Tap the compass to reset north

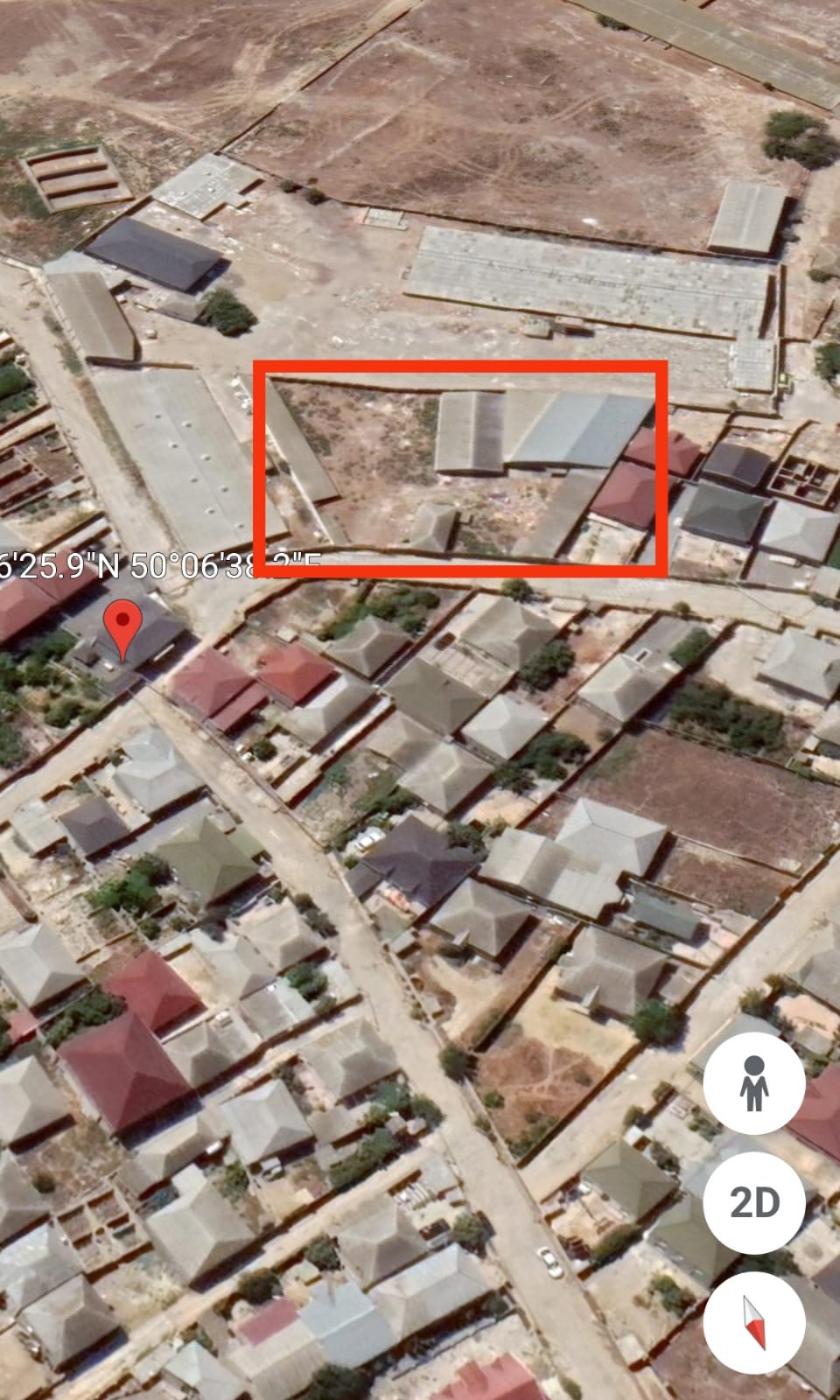tap(753, 1323)
